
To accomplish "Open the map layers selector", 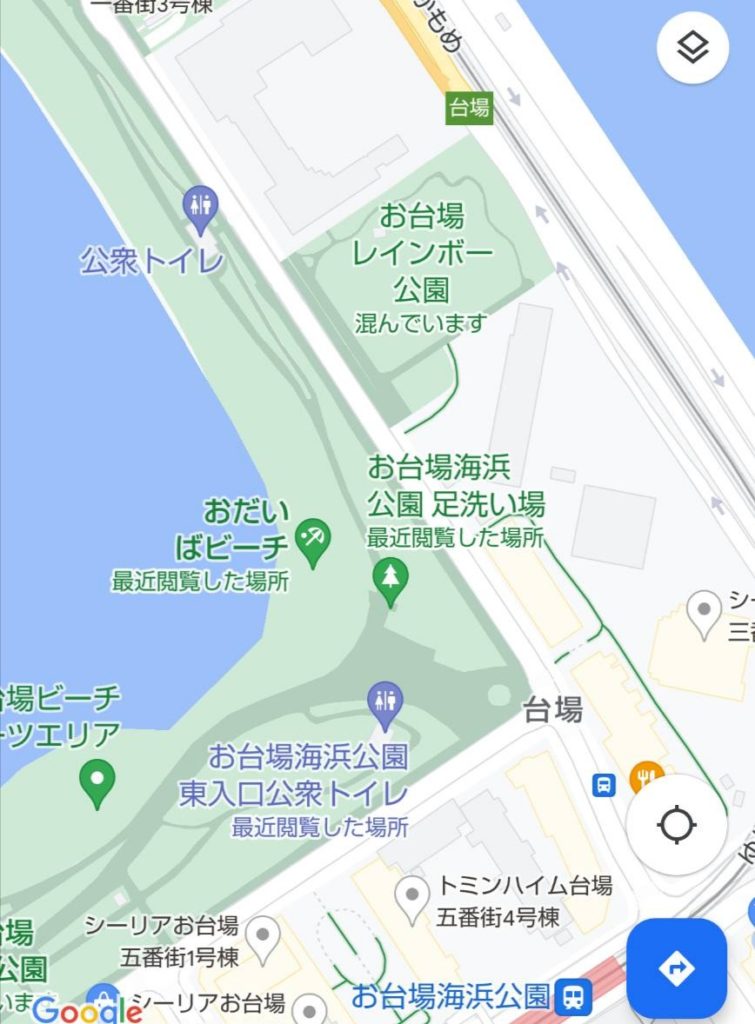I will tap(692, 47).
